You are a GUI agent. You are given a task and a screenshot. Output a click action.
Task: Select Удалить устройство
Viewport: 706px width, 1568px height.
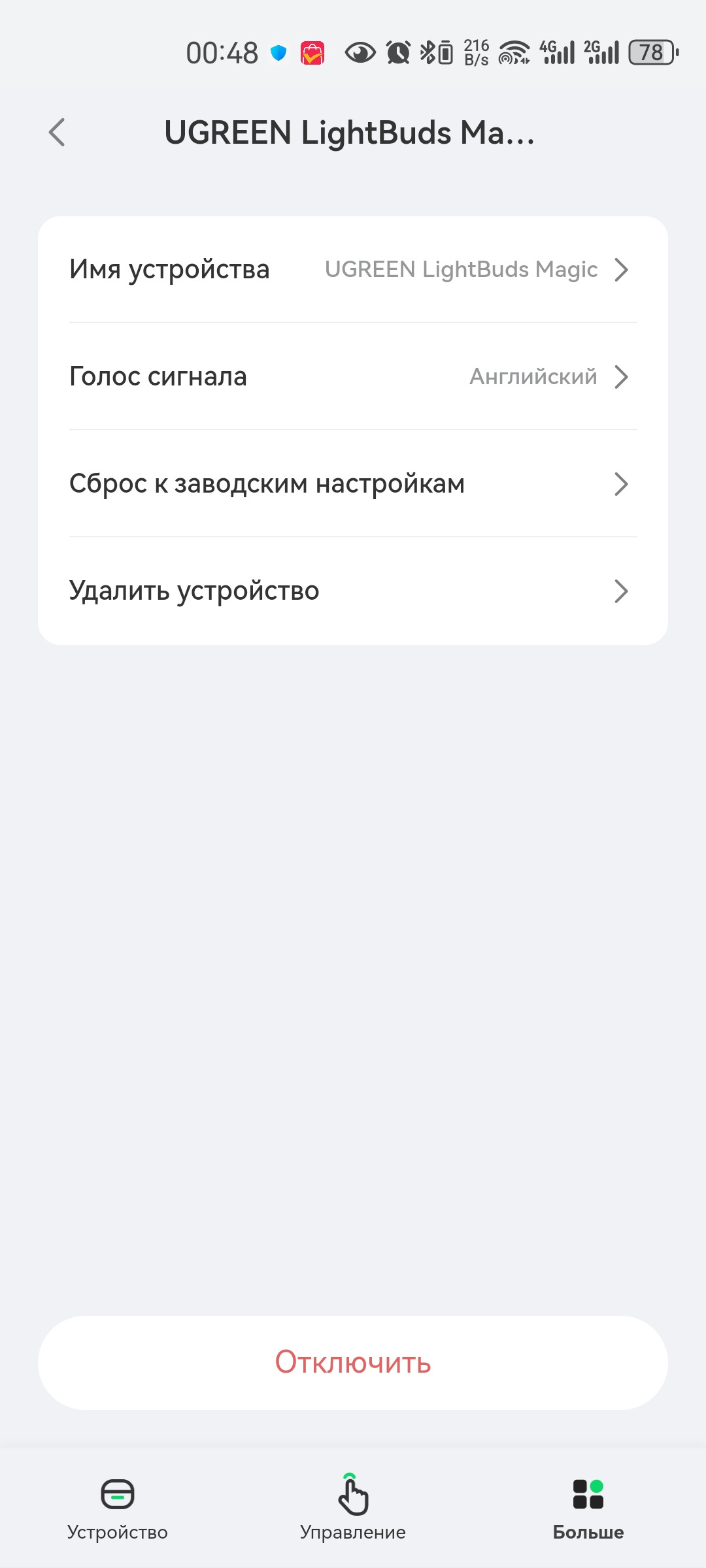[x=353, y=591]
